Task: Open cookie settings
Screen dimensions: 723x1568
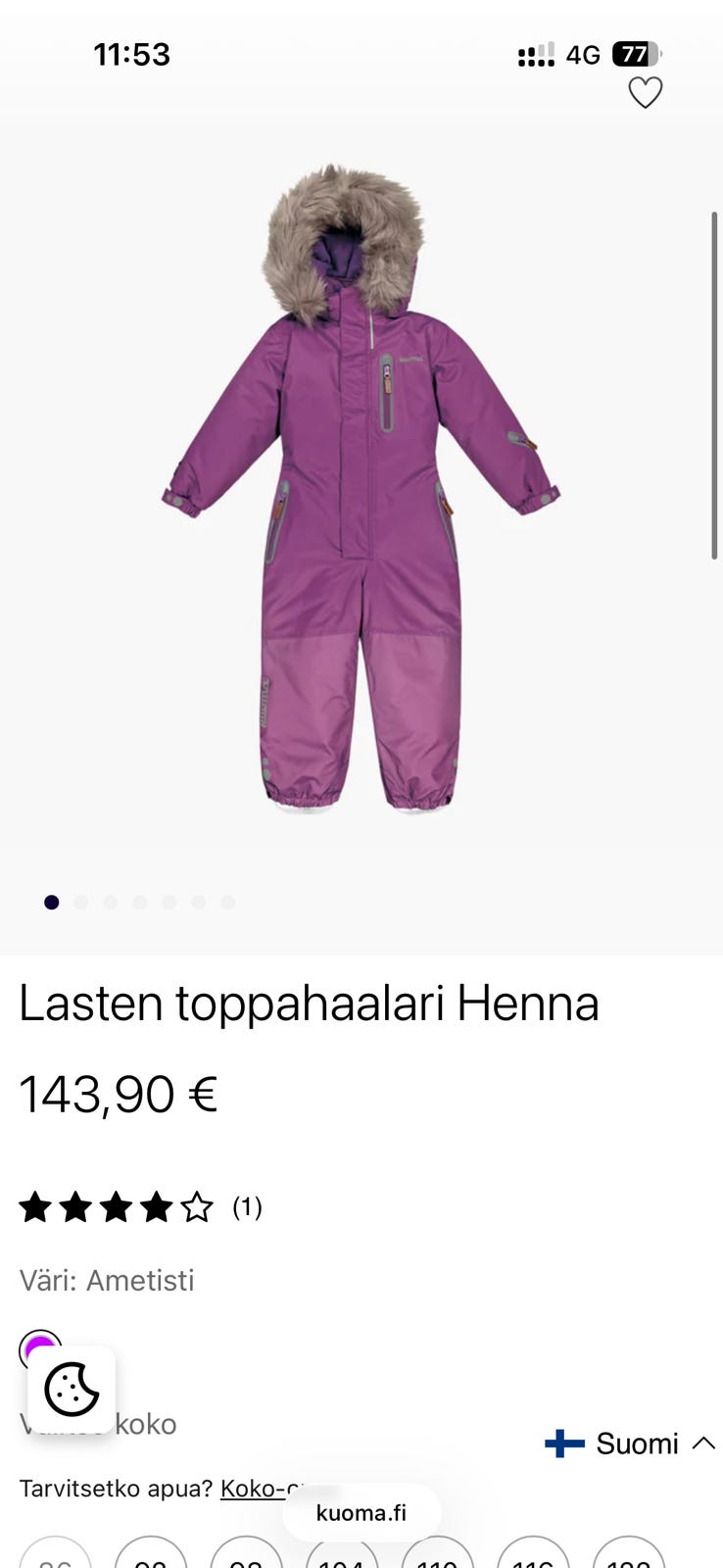Action: point(72,1390)
